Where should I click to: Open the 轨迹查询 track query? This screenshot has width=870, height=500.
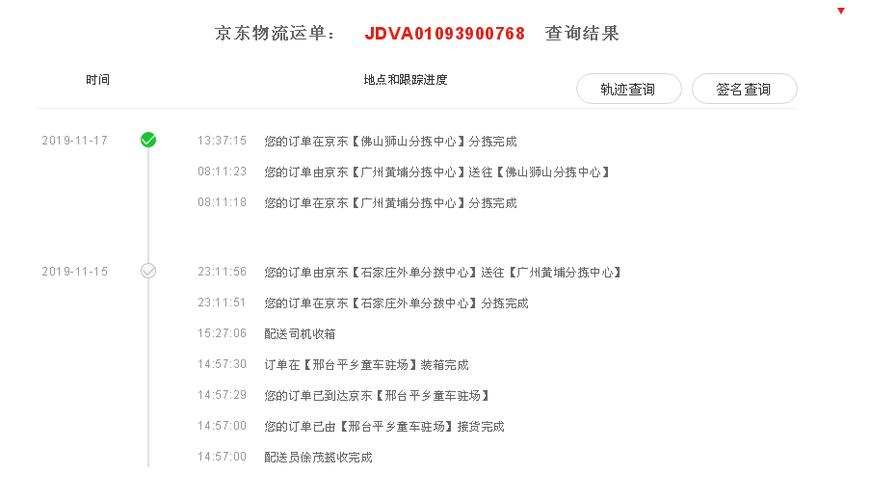[x=628, y=89]
